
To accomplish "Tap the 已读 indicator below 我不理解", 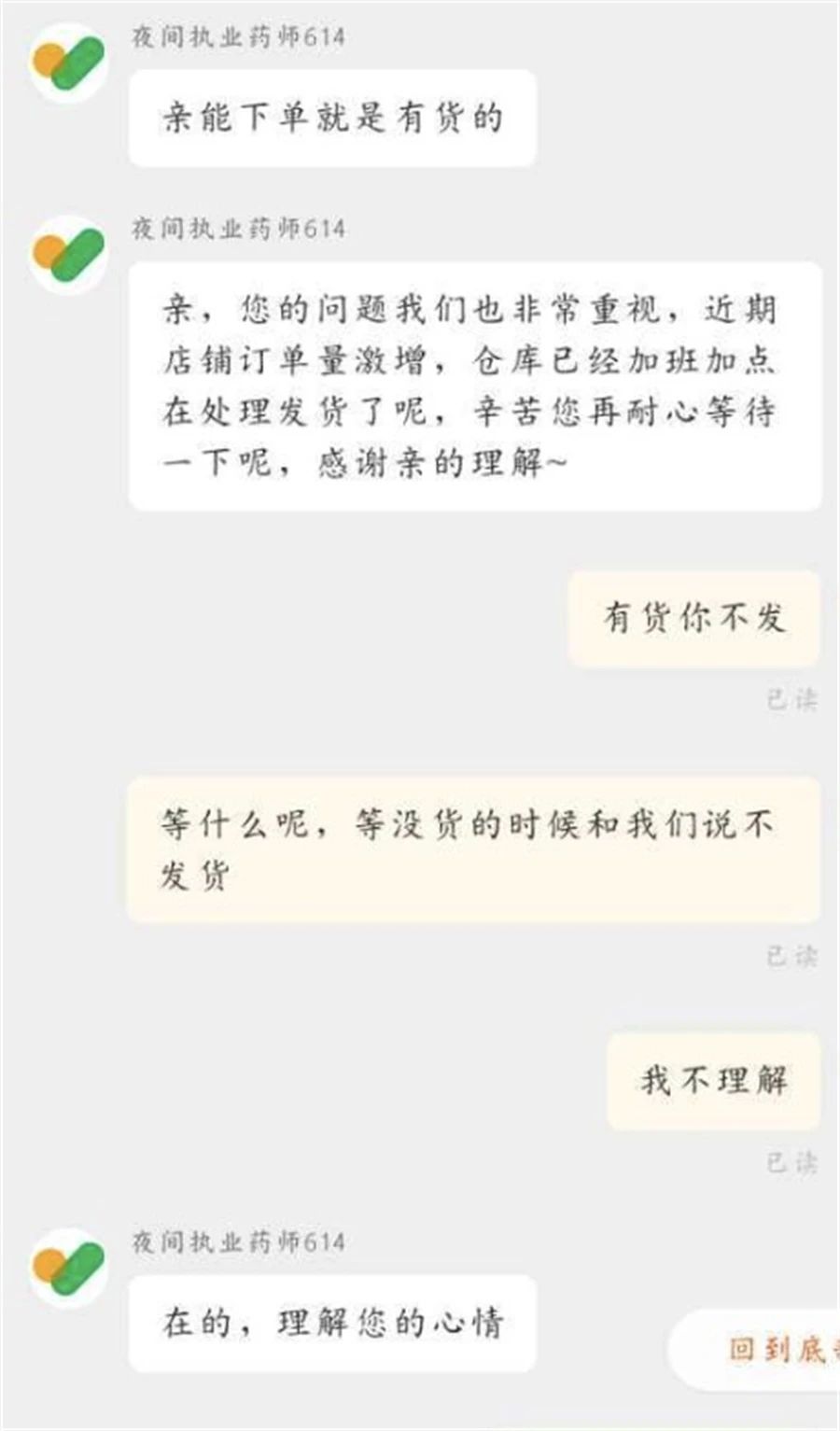I will [791, 1162].
